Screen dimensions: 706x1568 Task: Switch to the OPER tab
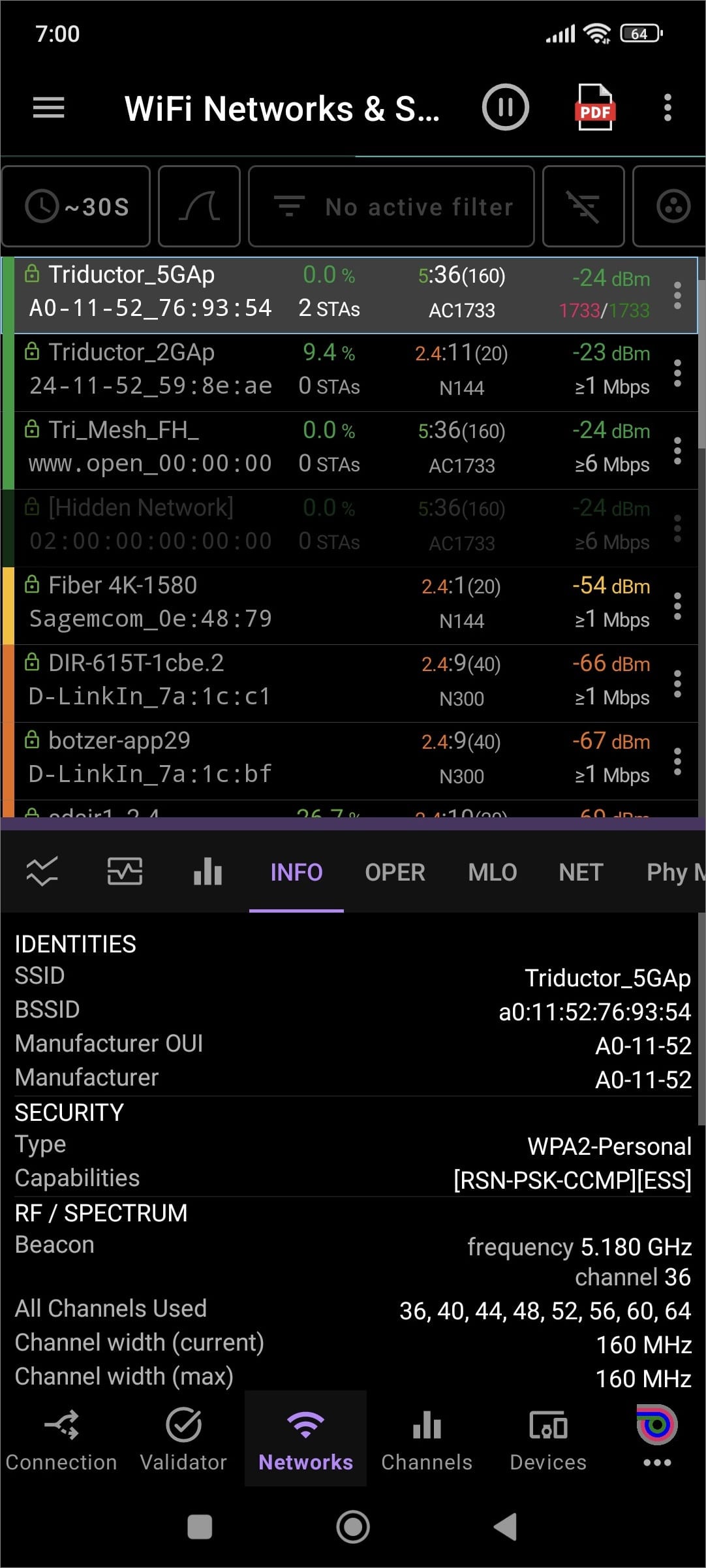(395, 872)
